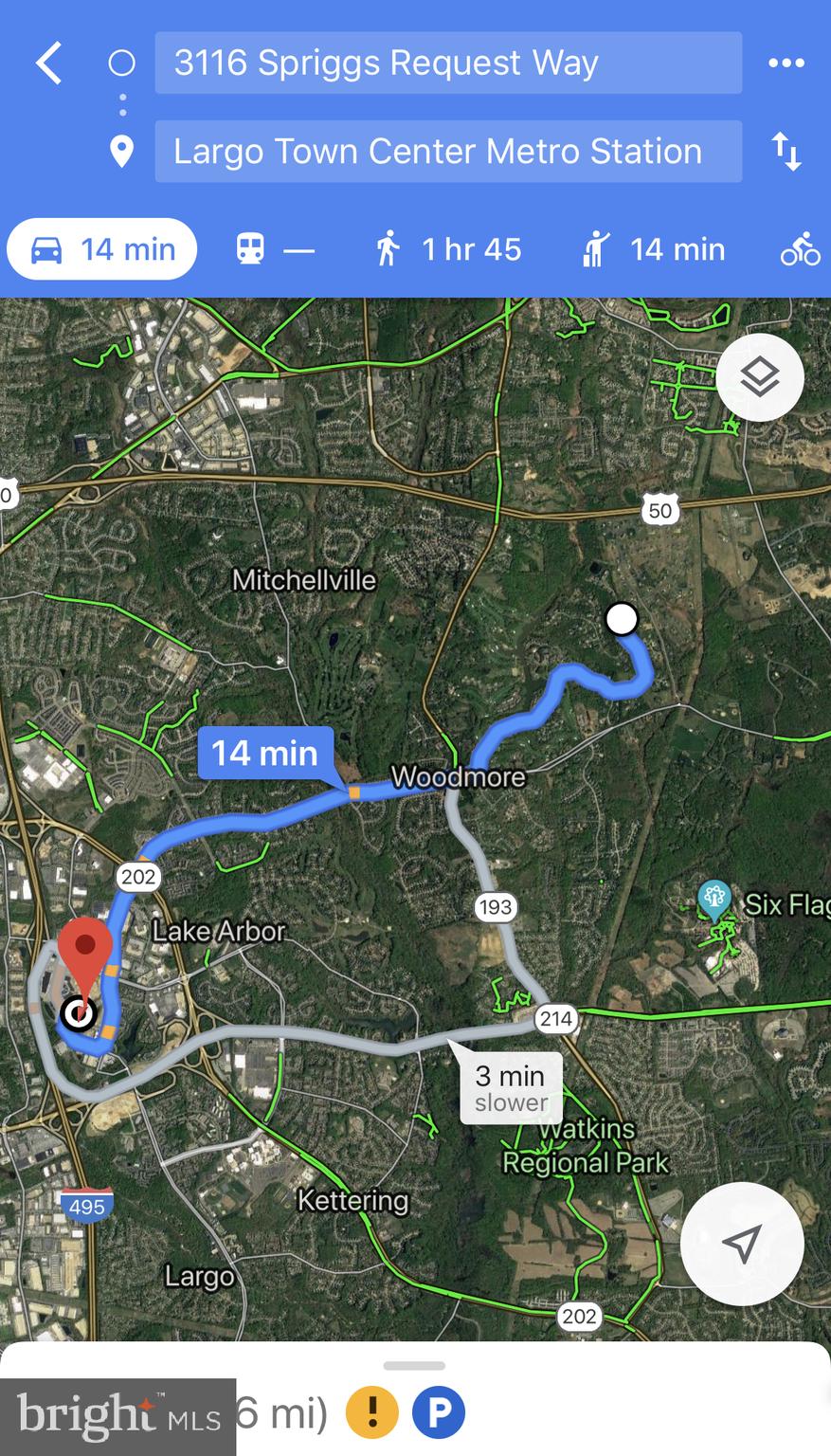This screenshot has height=1456, width=831.
Task: Select the driving 14 min tab
Action: [x=102, y=249]
